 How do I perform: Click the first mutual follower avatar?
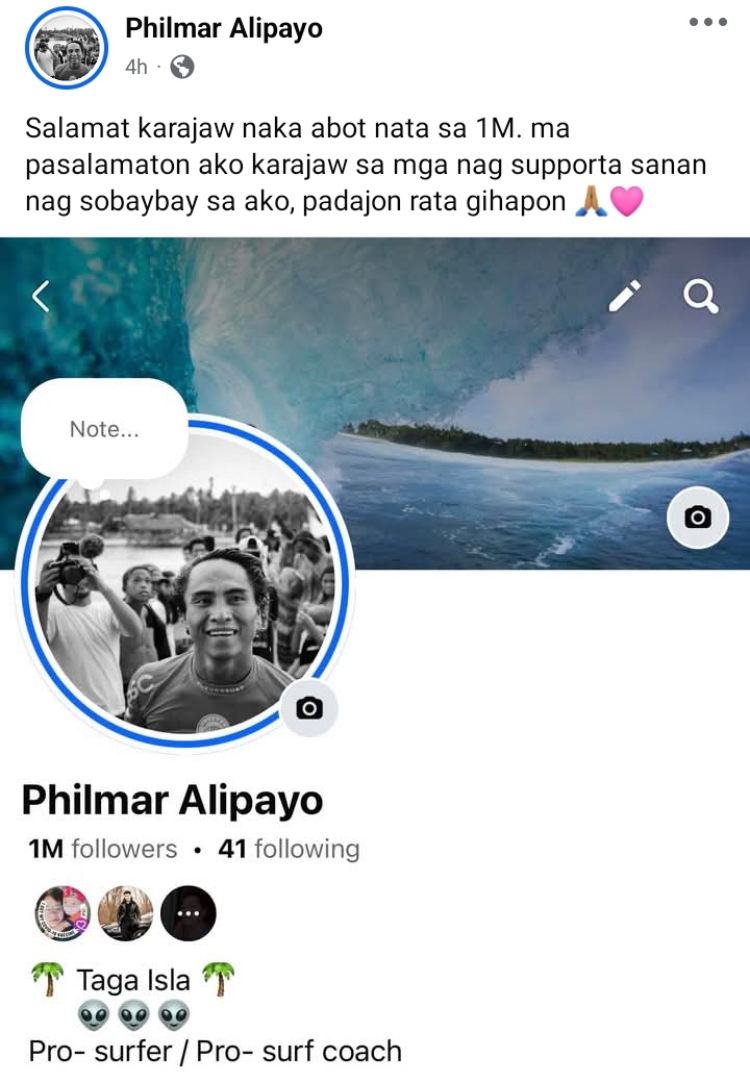click(x=62, y=912)
